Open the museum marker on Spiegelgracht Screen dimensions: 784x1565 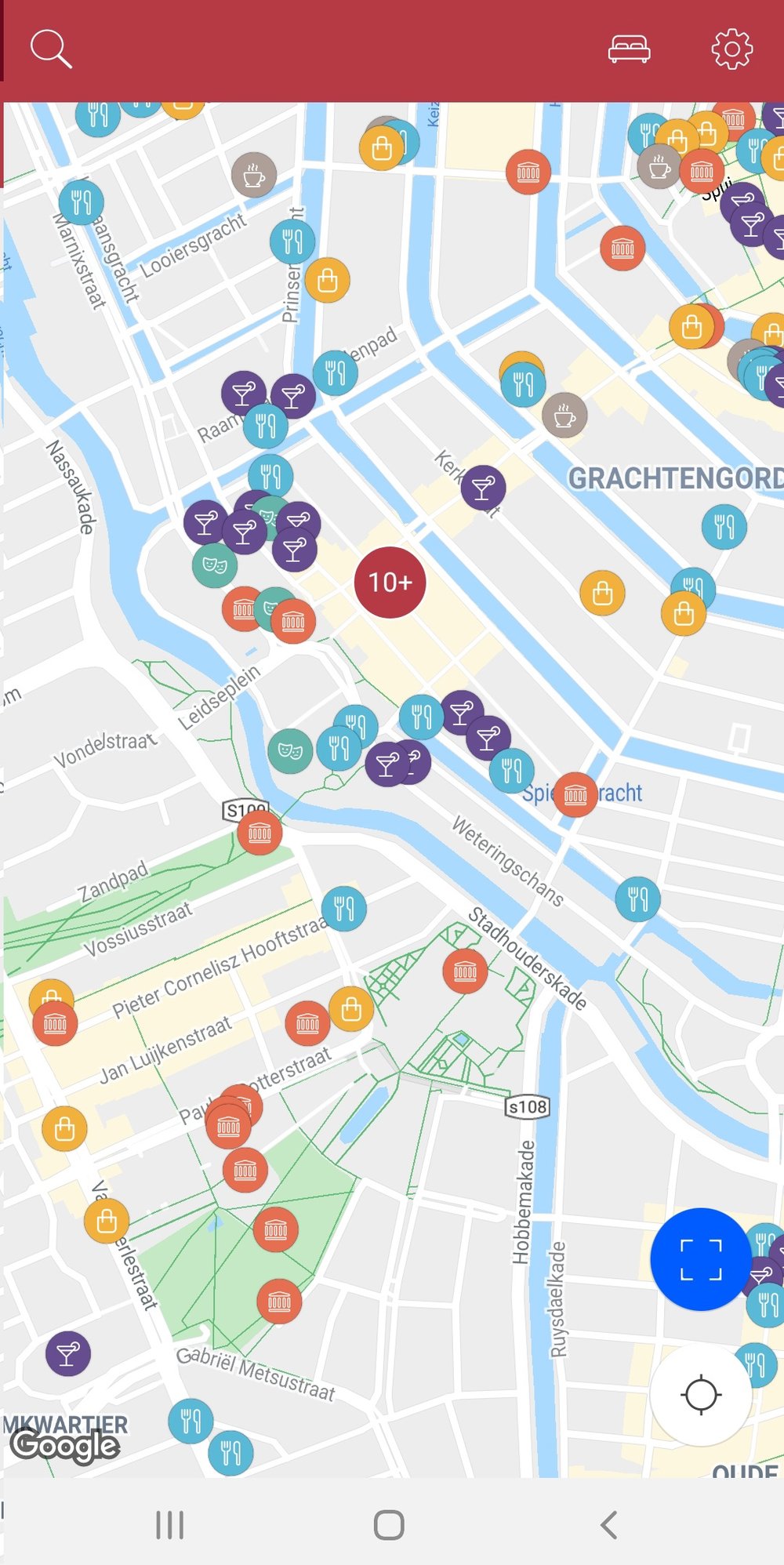575,794
